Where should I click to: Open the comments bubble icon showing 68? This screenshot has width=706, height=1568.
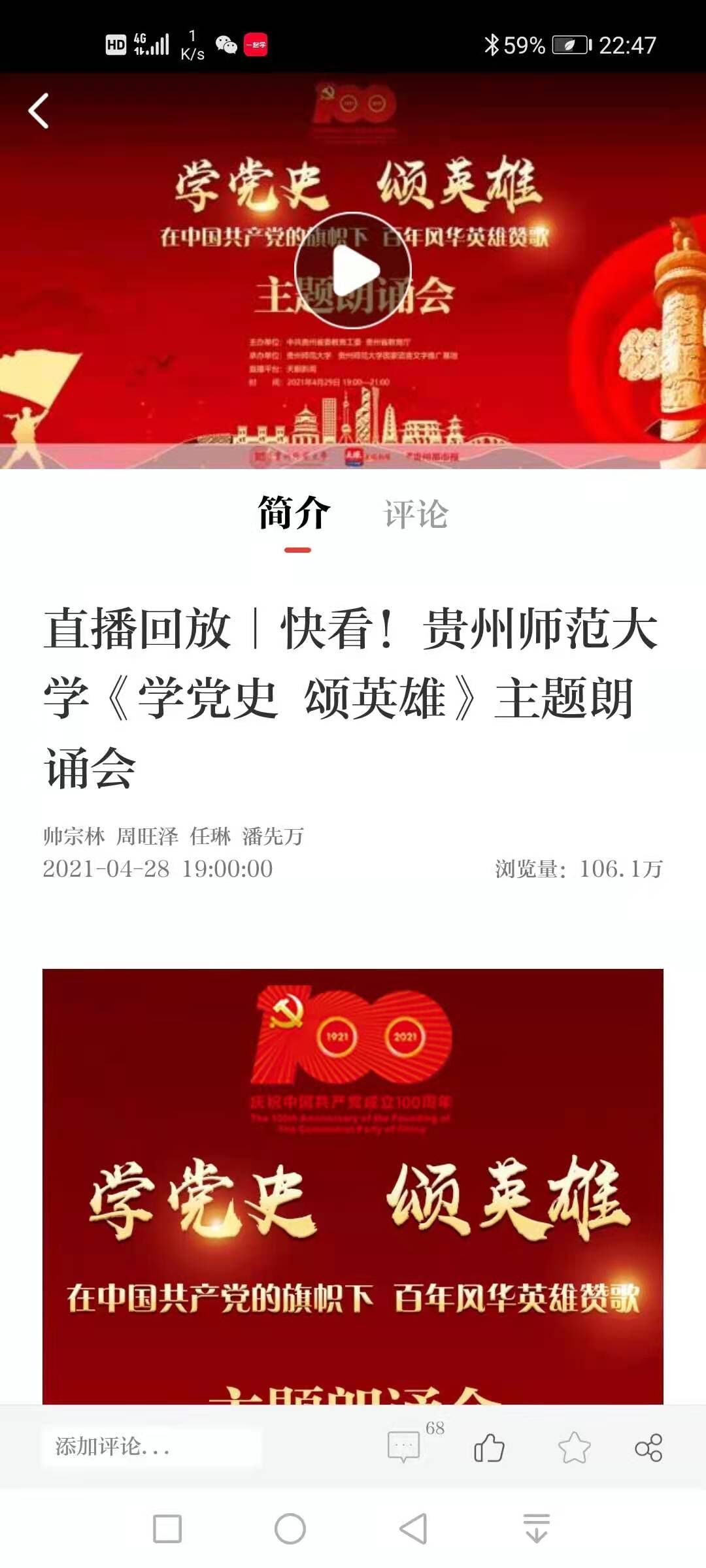click(404, 1447)
